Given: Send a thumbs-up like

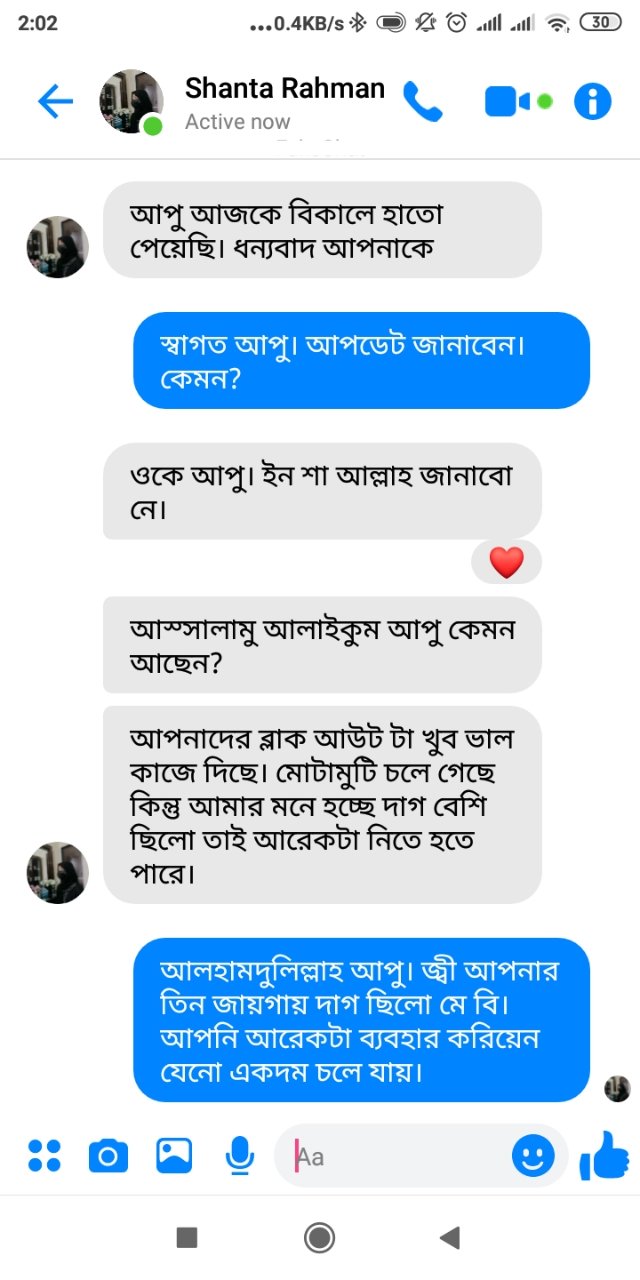Looking at the screenshot, I should click(x=605, y=1157).
